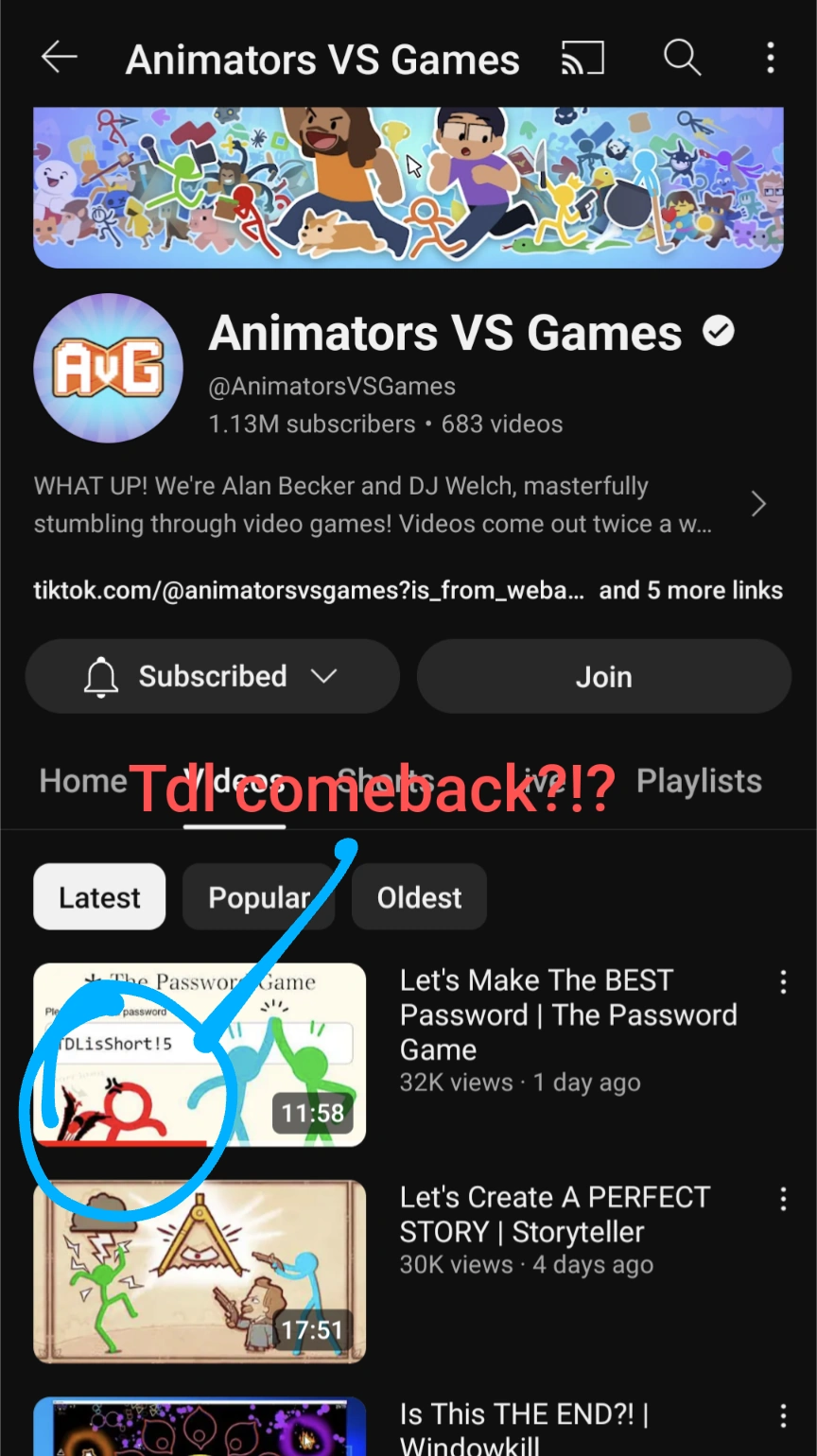Tap the verified checkmark badge
The height and width of the screenshot is (1456, 817).
pos(720,331)
